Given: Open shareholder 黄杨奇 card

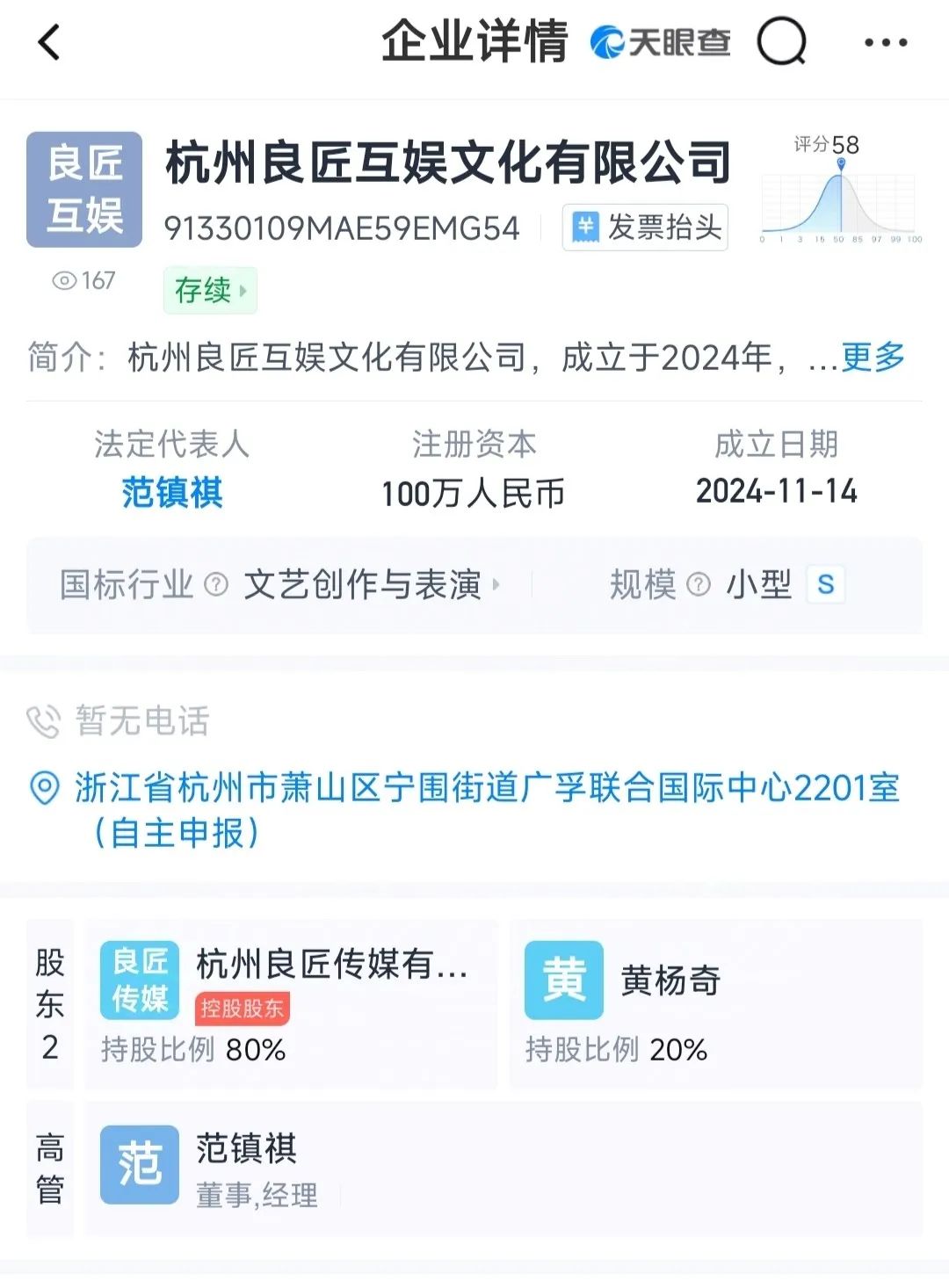Looking at the screenshot, I should click(715, 1004).
